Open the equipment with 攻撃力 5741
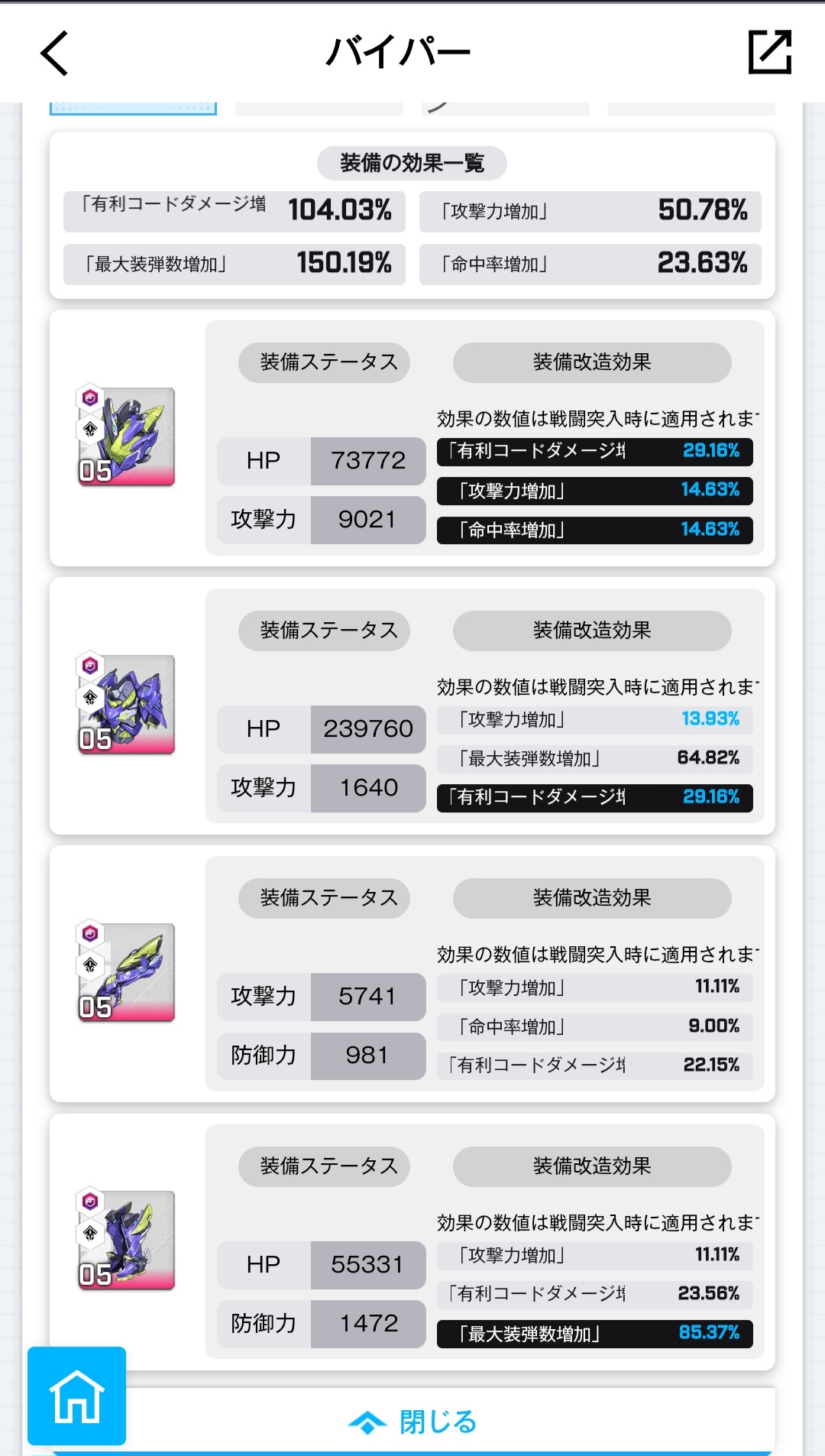Viewport: 825px width, 1456px height. pyautogui.click(x=127, y=972)
